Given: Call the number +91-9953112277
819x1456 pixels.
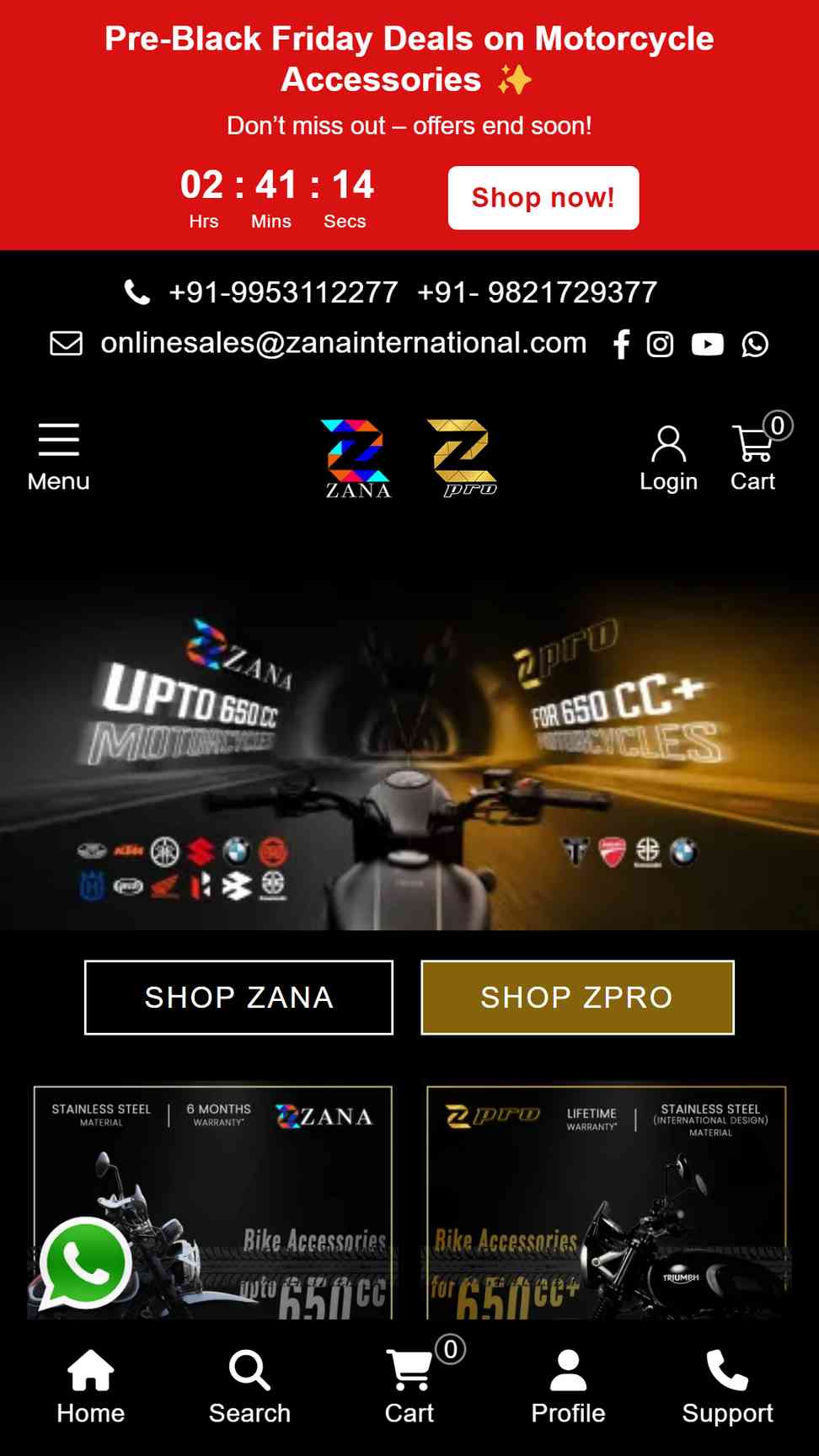Looking at the screenshot, I should click(283, 292).
